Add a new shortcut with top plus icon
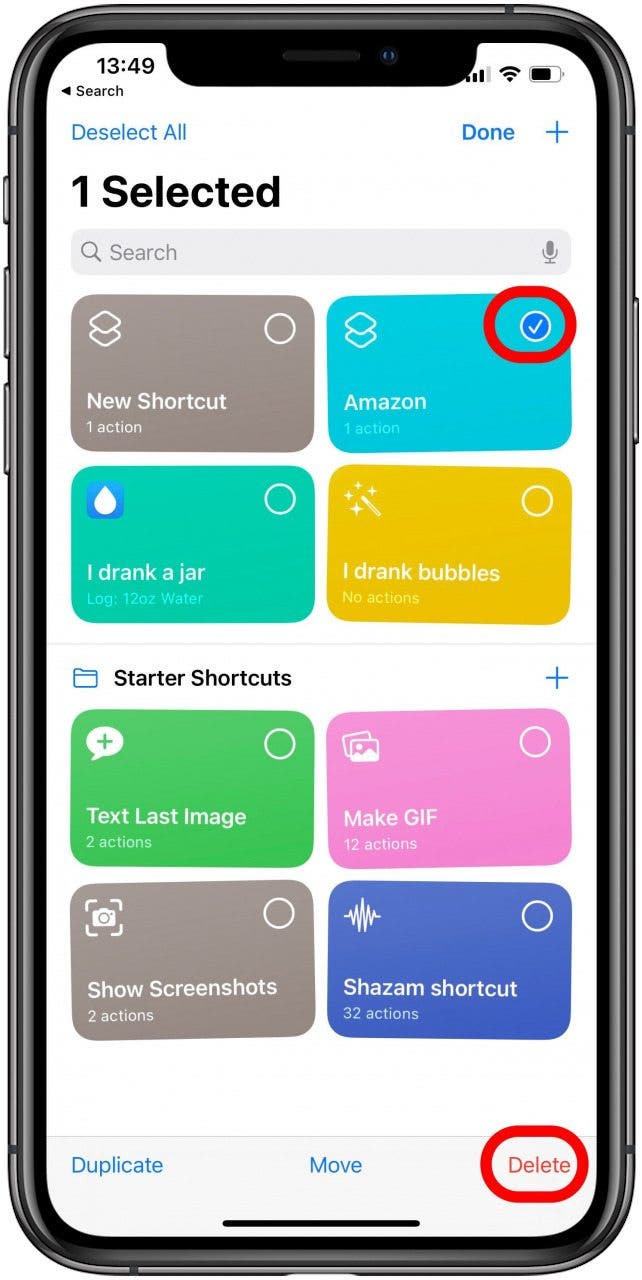642x1280 pixels. (x=557, y=132)
